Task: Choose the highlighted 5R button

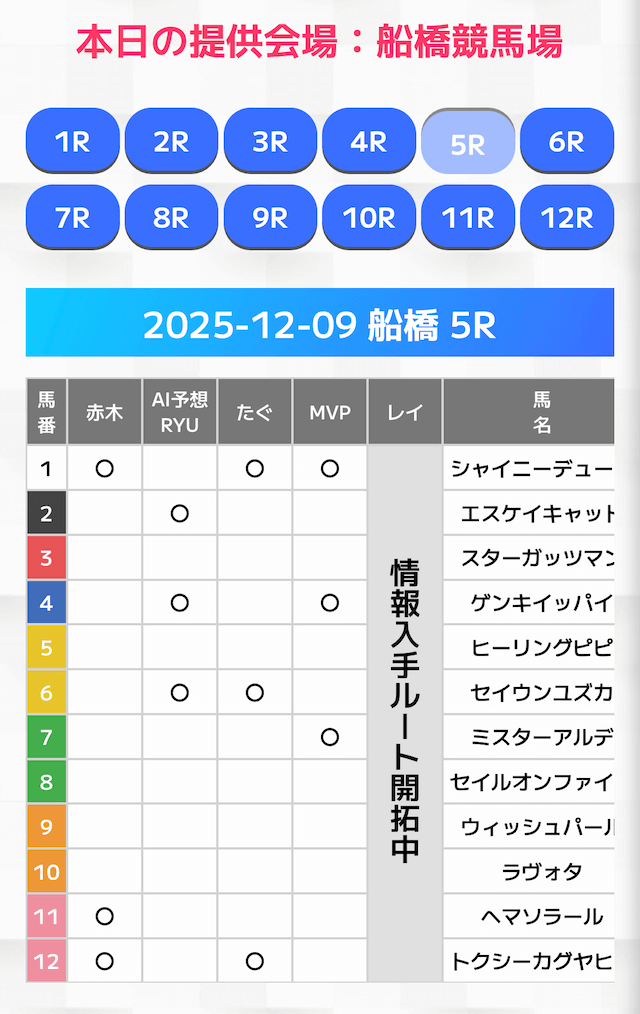Action: [468, 144]
